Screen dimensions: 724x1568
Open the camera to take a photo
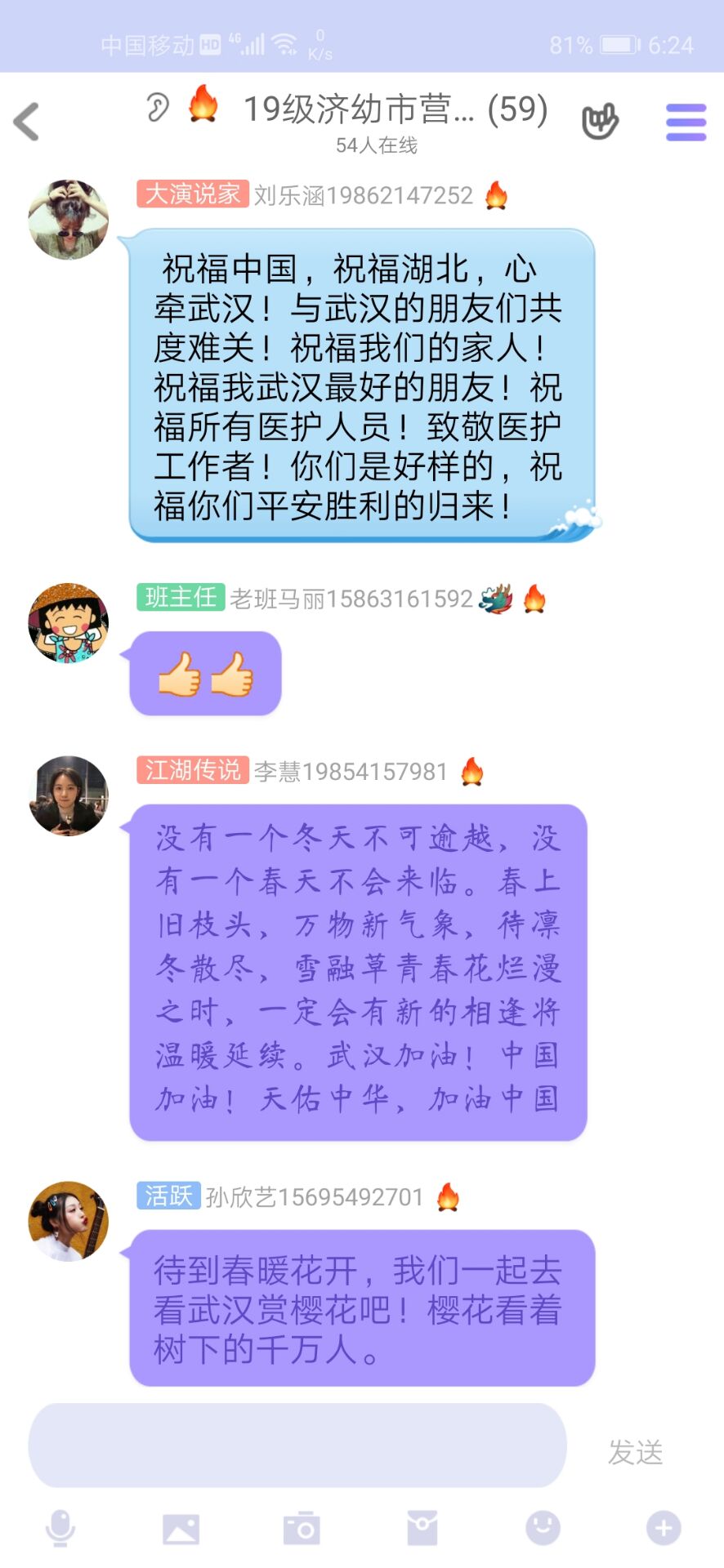click(x=302, y=1528)
